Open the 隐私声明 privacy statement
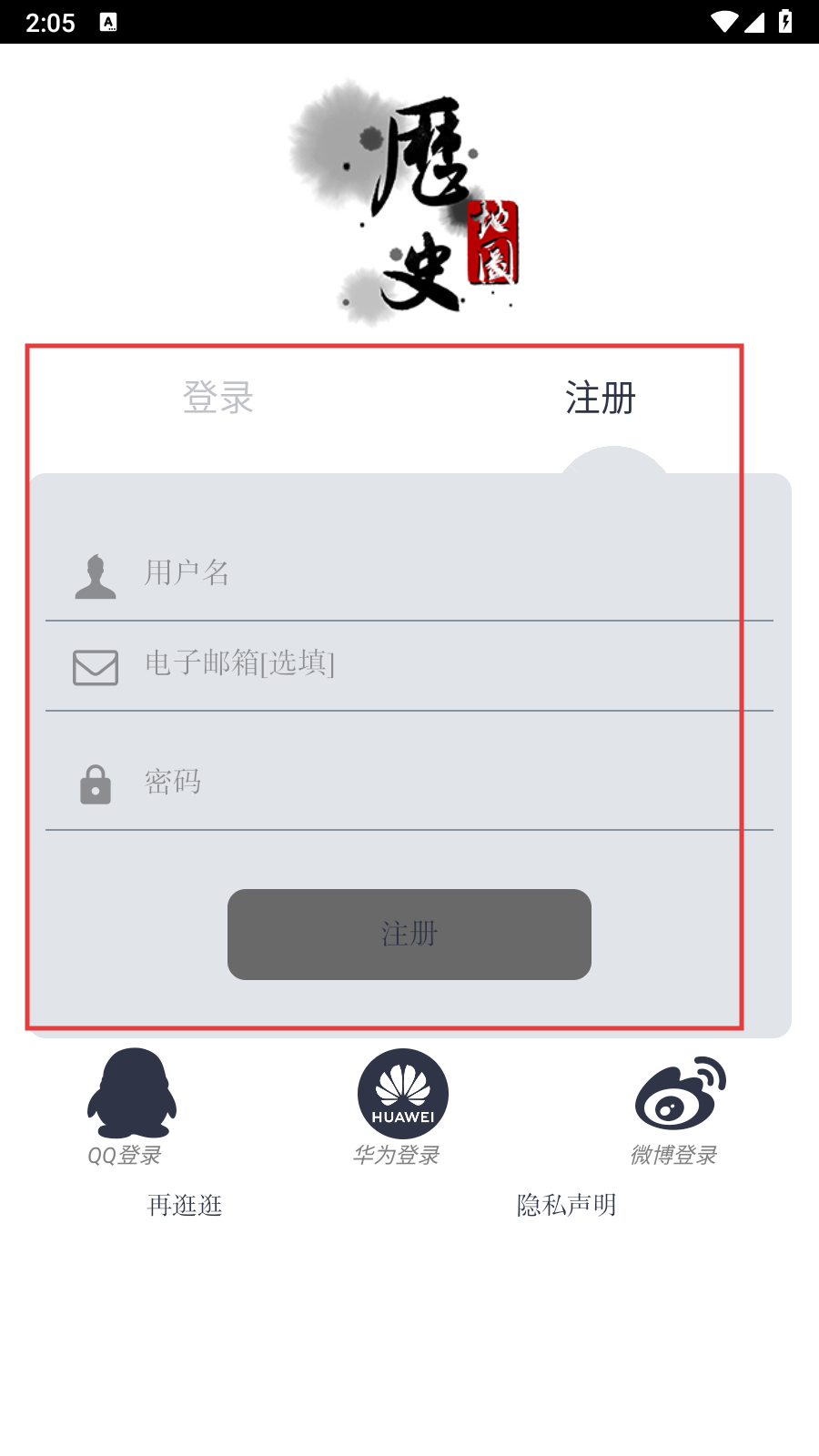This screenshot has height=1456, width=819. 566,1206
